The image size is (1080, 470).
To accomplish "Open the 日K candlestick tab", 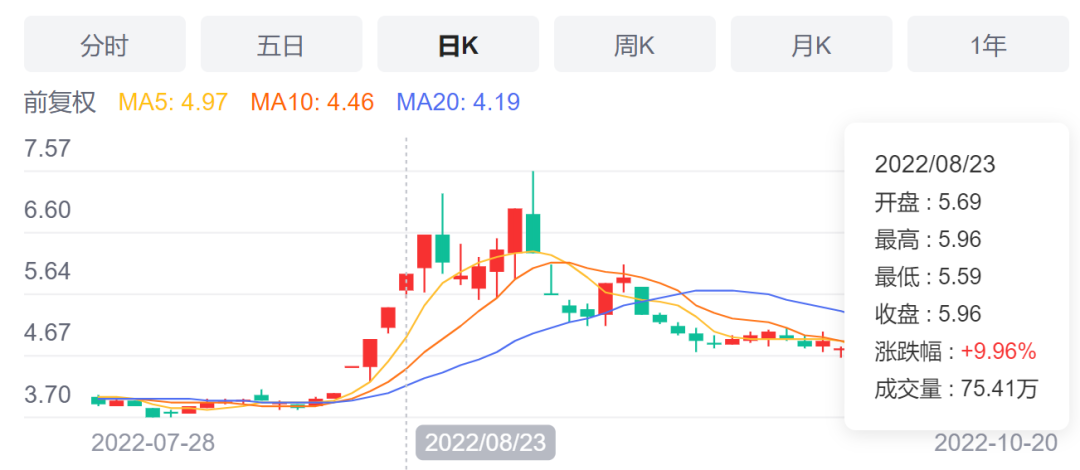I will 458,44.
